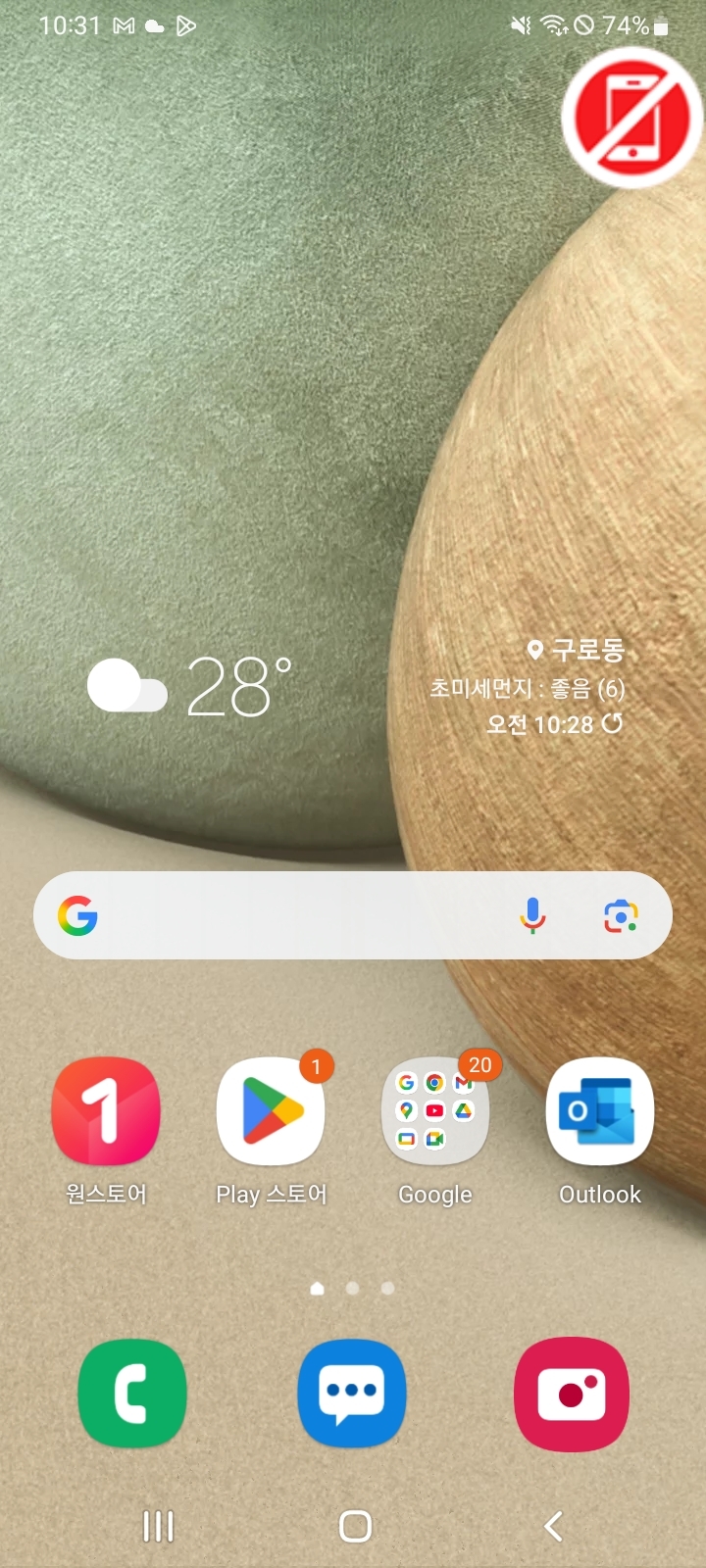
Task: Show recent apps
Action: coord(158,1526)
